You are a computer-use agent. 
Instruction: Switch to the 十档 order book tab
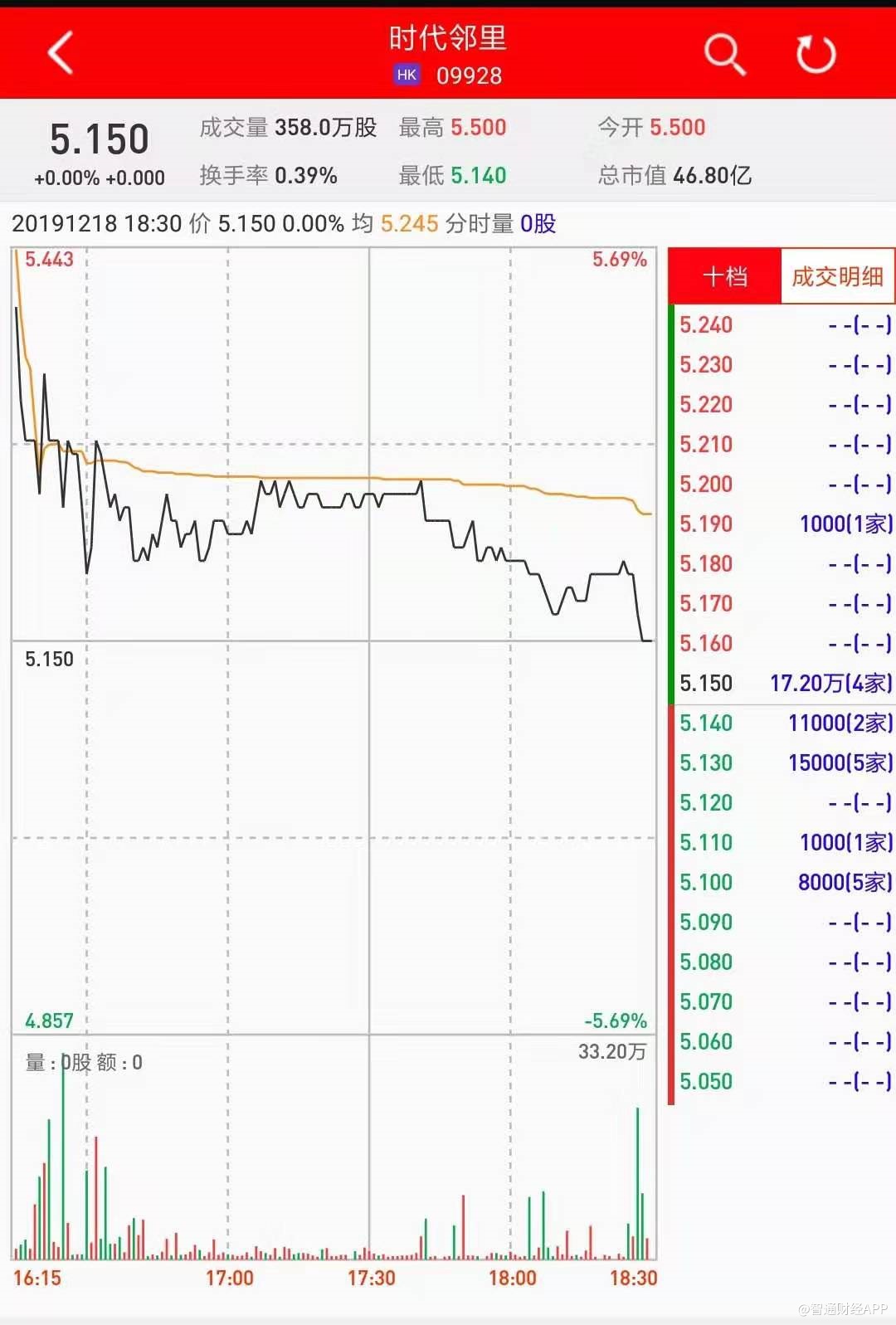[x=725, y=276]
